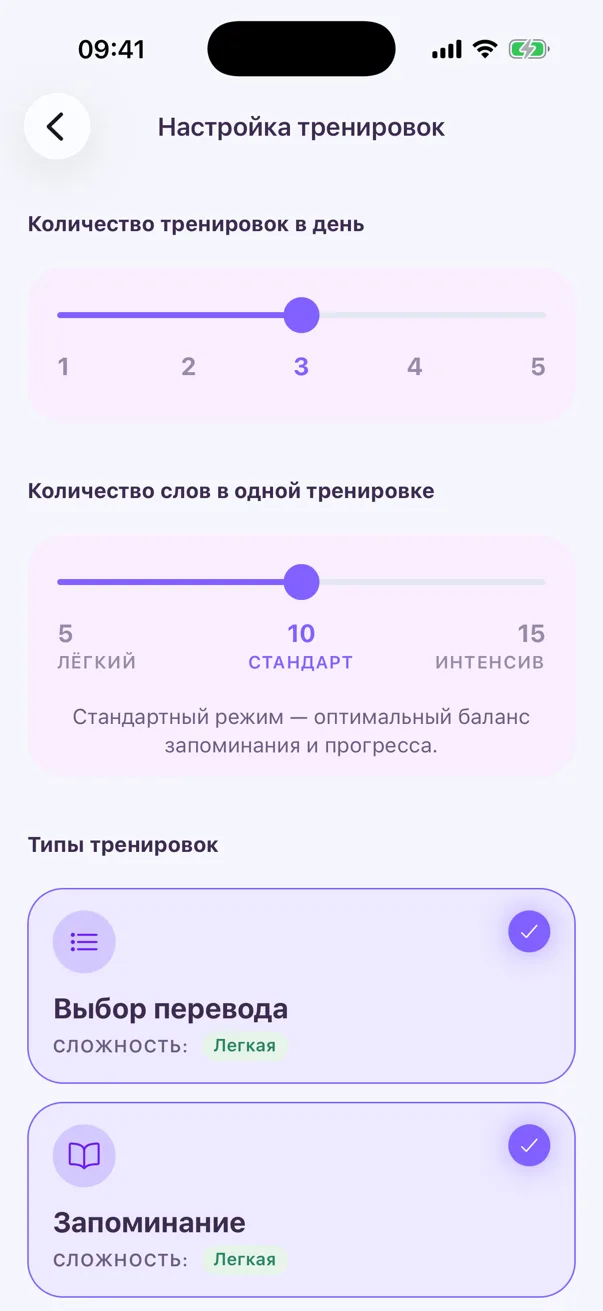Choose 5 words ЛЁГКИЙ mode
This screenshot has width=603, height=1311.
[96, 647]
